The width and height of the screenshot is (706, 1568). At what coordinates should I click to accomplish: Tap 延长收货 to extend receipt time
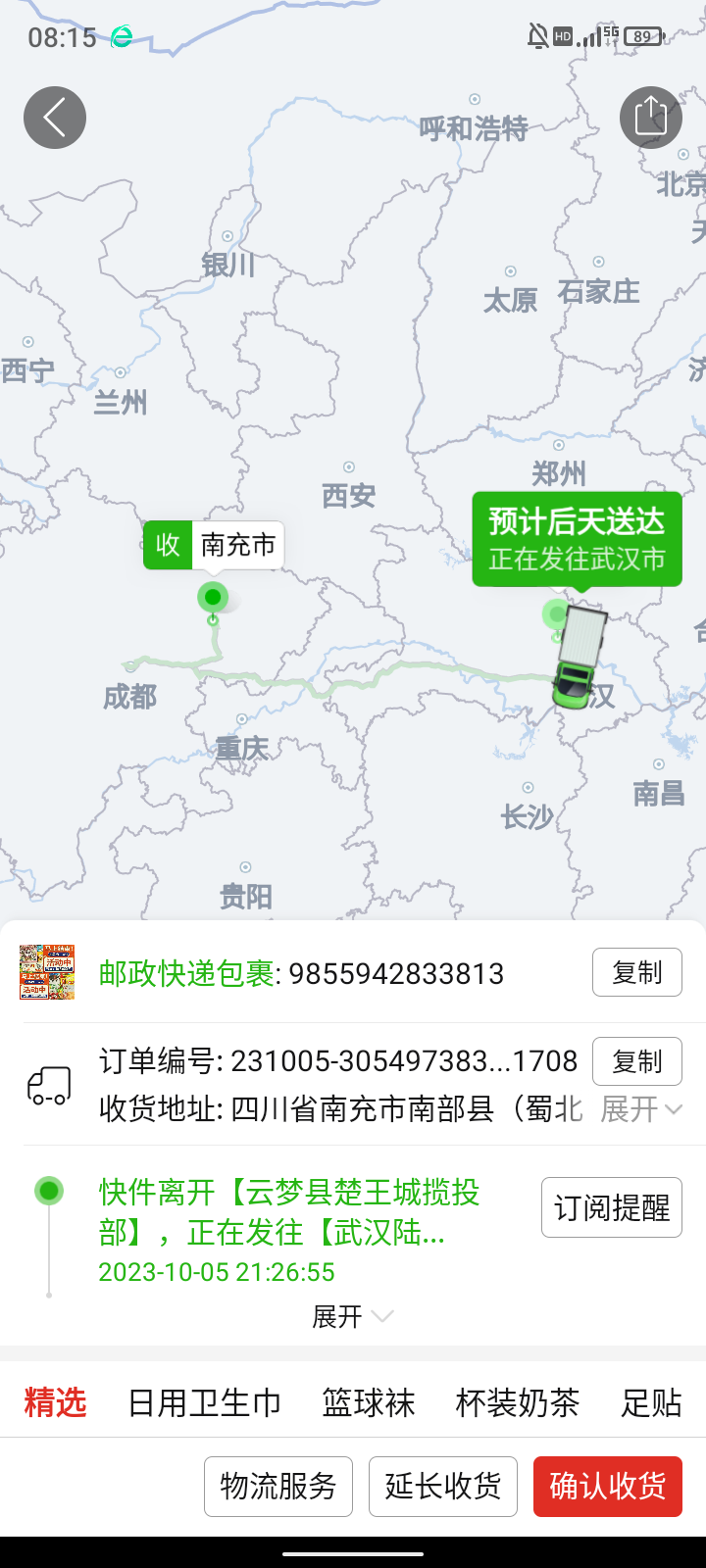click(x=443, y=1486)
